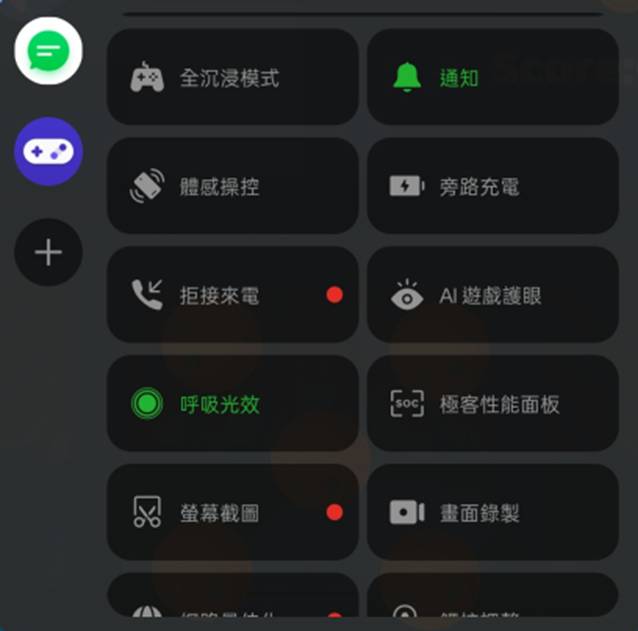Enable 旁路充電 bypass charging
This screenshot has width=638, height=631.
(x=492, y=186)
